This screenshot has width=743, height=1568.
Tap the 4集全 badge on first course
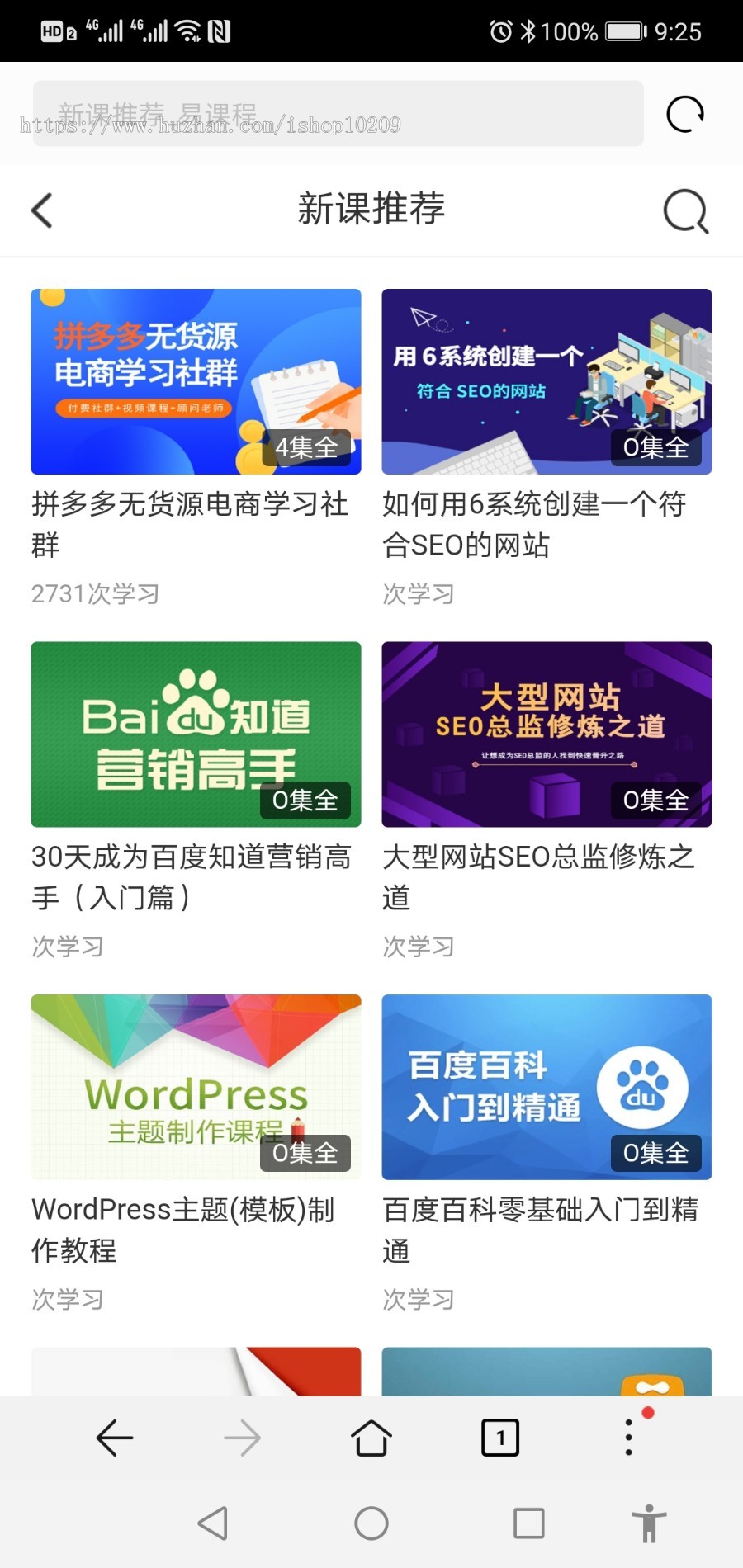tap(307, 448)
